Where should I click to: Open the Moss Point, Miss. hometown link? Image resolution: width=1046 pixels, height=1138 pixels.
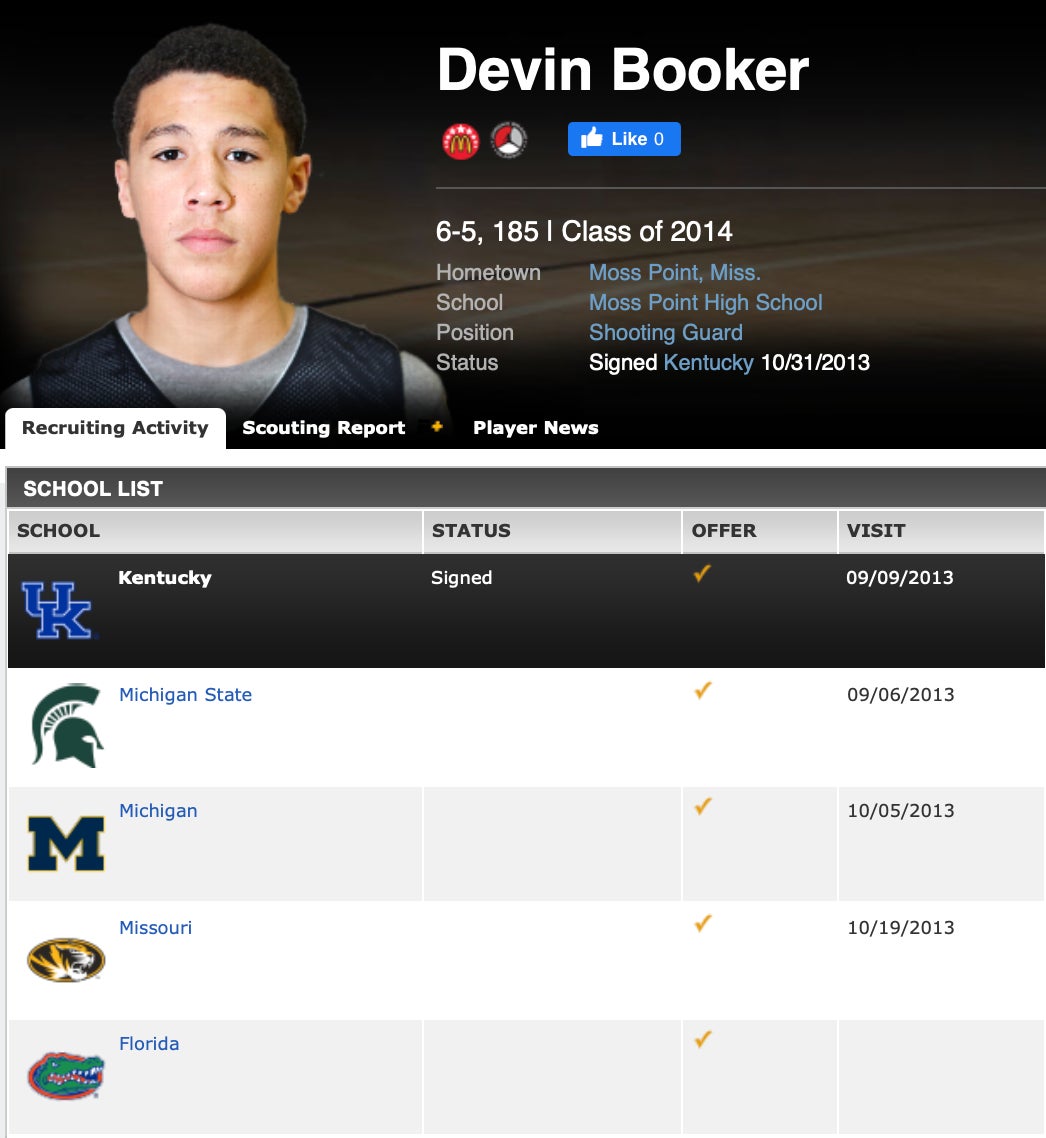(674, 273)
